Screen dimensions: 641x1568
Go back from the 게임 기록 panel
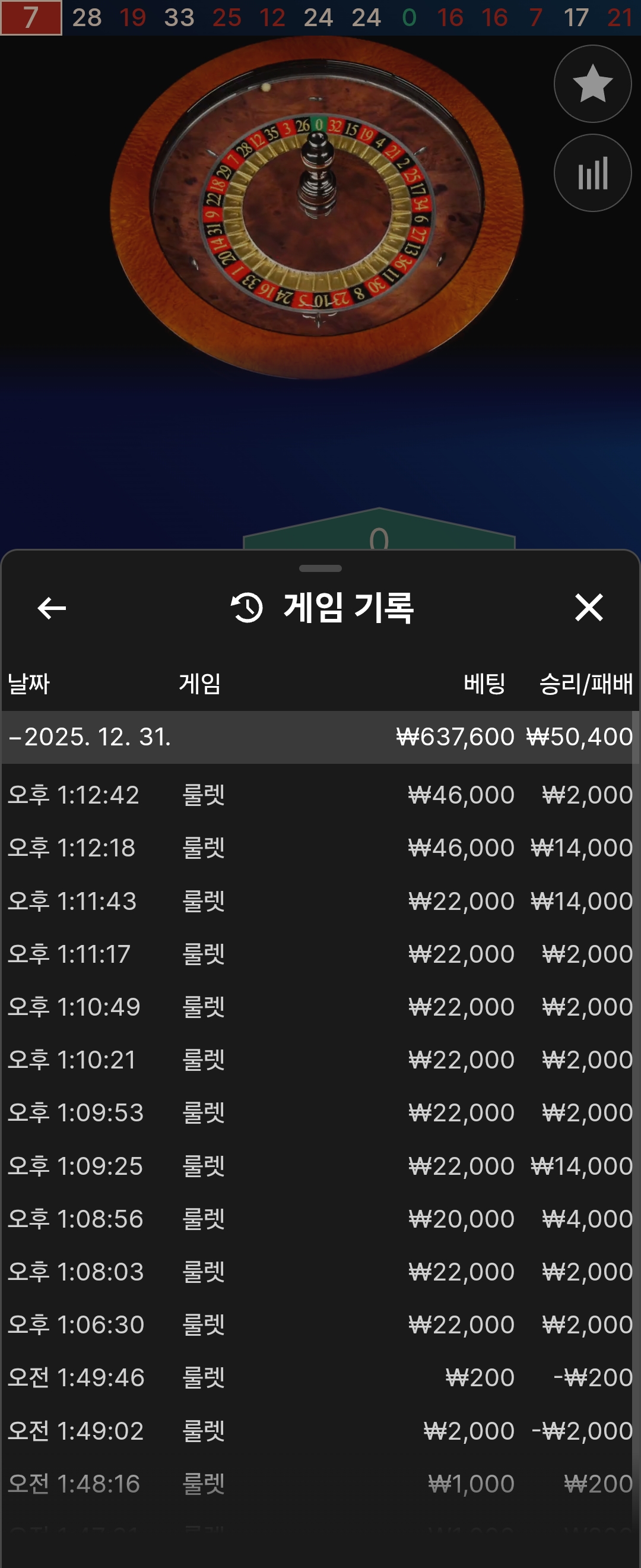(52, 608)
